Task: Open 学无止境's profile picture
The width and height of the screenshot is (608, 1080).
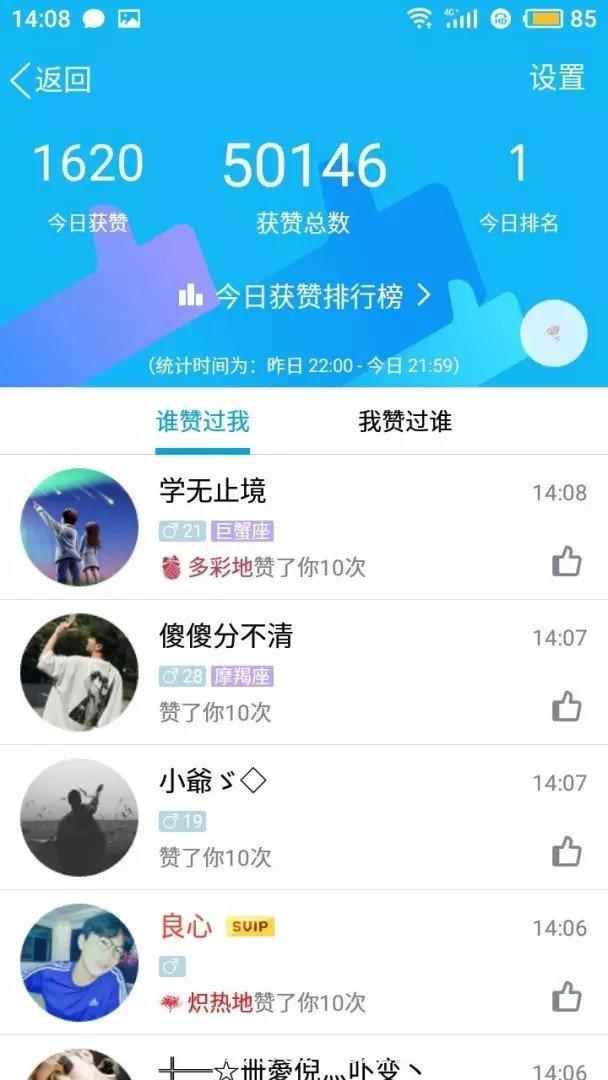Action: 79,527
